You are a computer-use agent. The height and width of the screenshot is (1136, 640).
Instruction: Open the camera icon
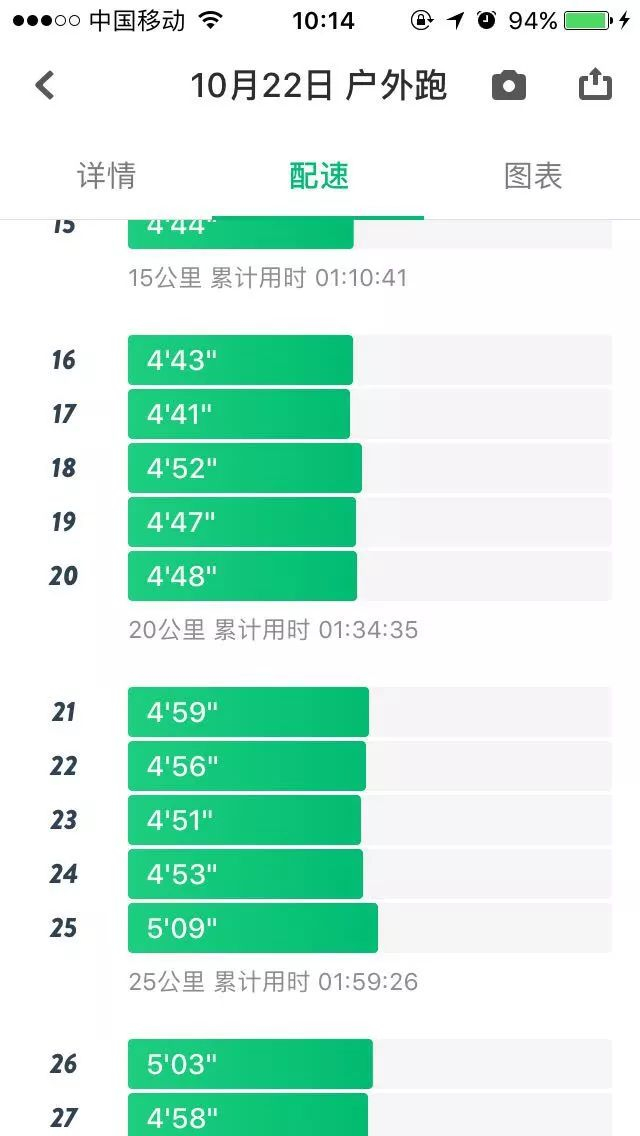coord(508,86)
